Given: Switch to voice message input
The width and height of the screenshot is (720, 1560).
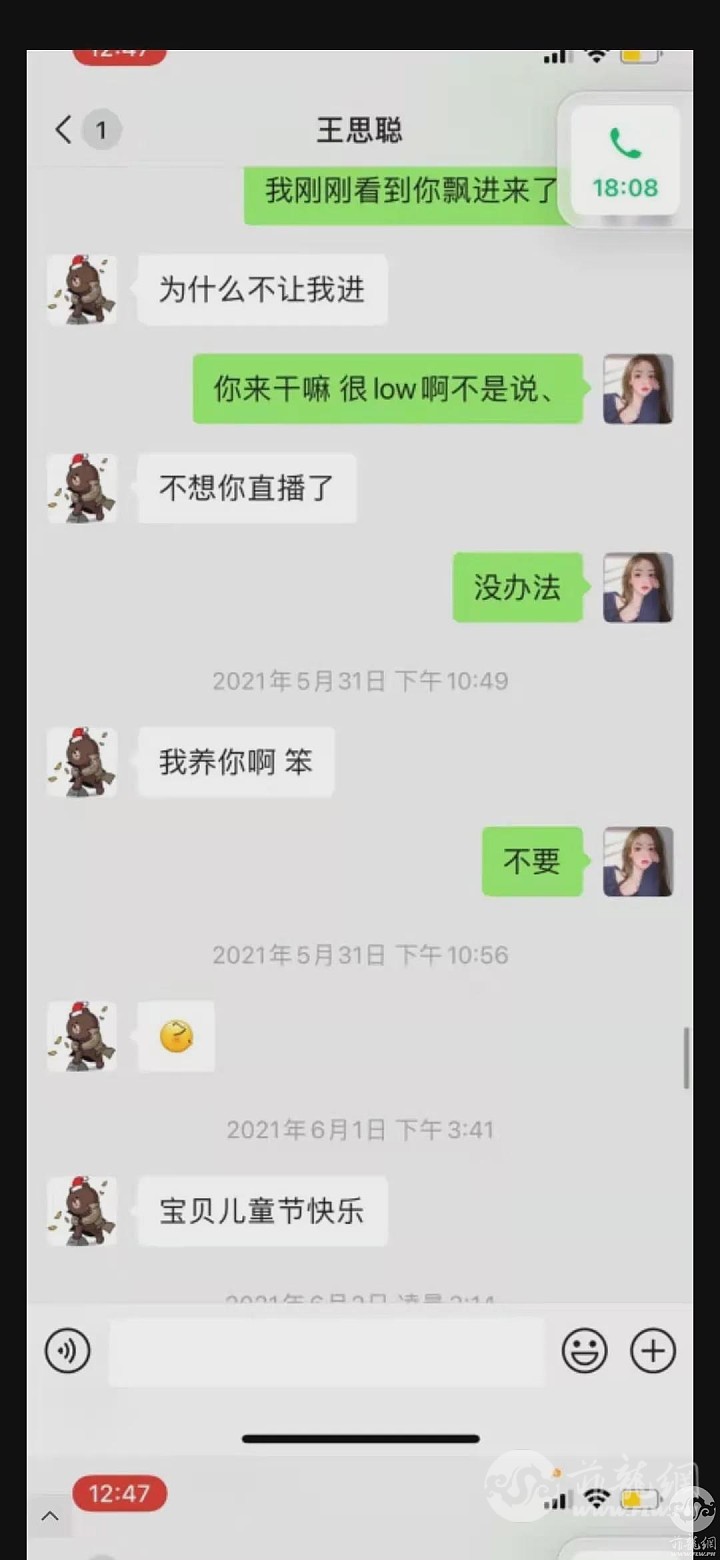Looking at the screenshot, I should coord(68,1352).
